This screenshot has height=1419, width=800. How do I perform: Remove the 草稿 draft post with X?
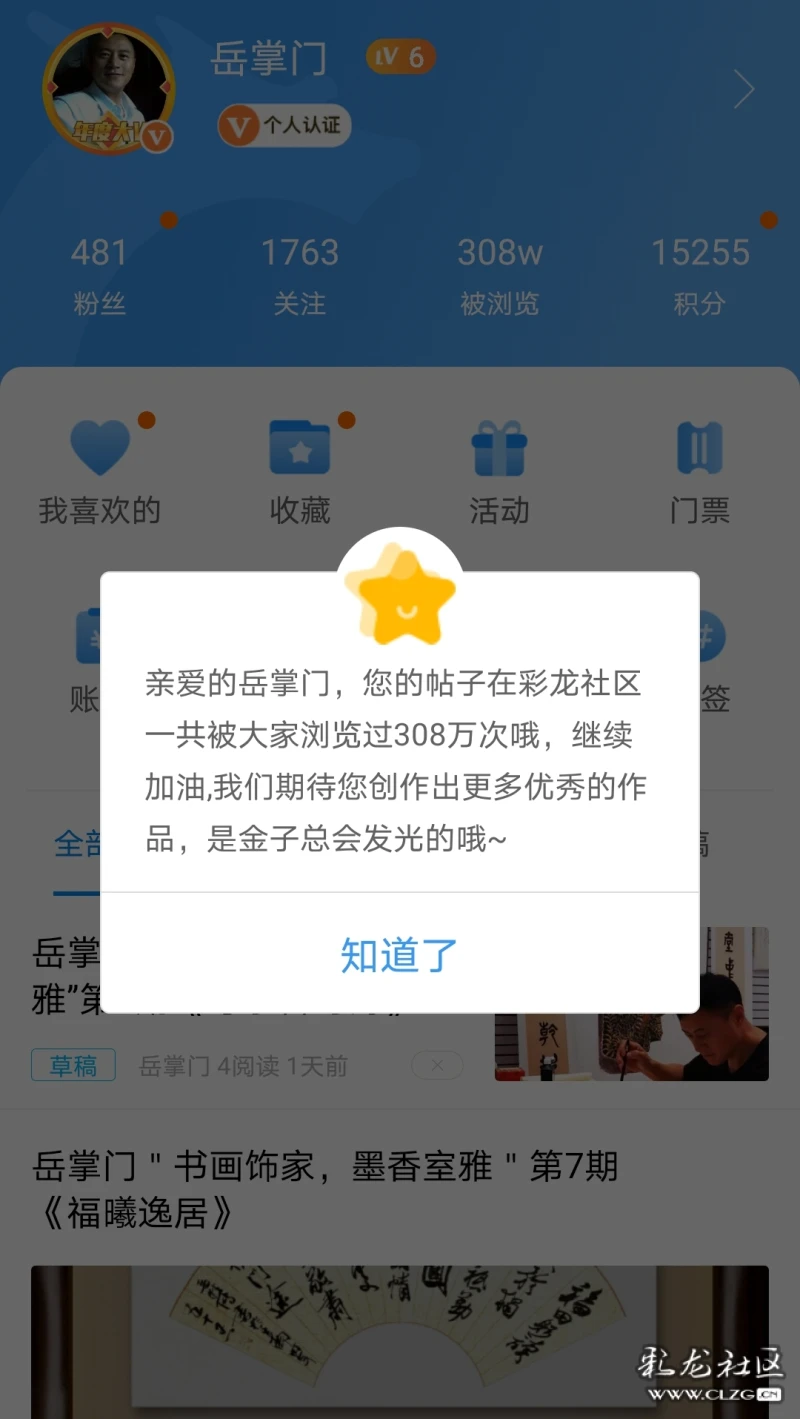tap(437, 1065)
